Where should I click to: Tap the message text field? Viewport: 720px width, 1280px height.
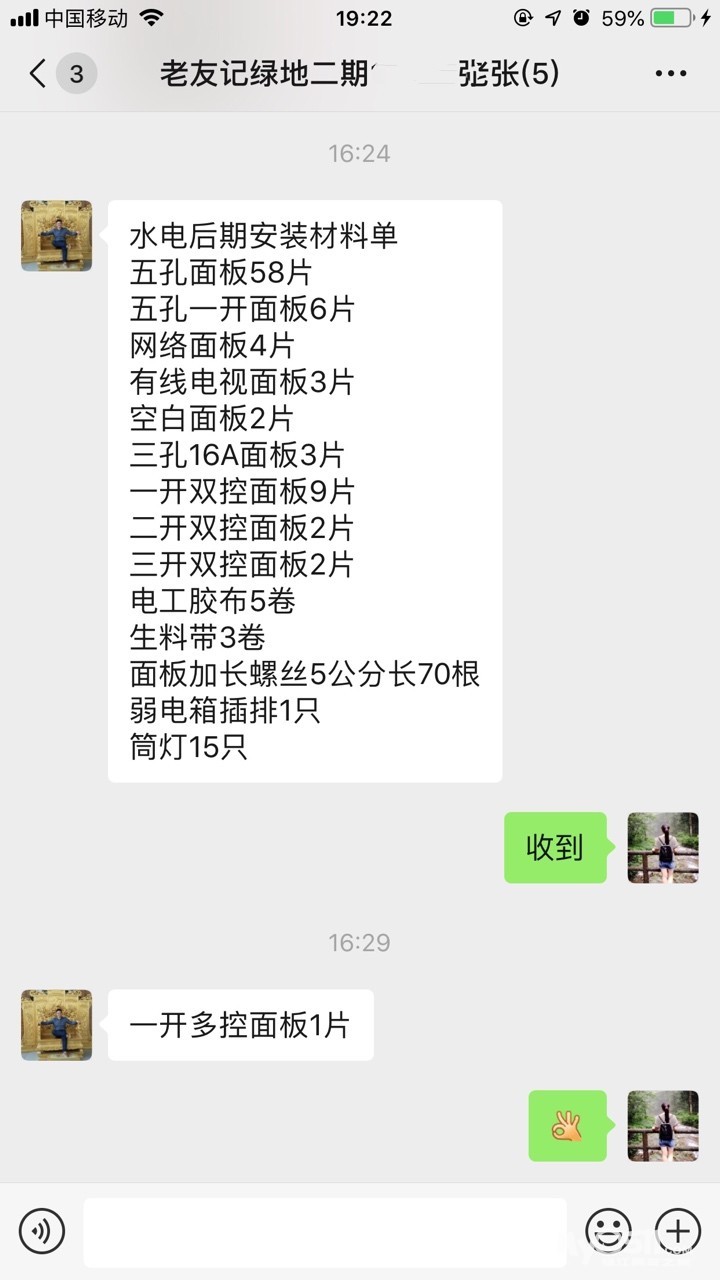click(325, 1232)
